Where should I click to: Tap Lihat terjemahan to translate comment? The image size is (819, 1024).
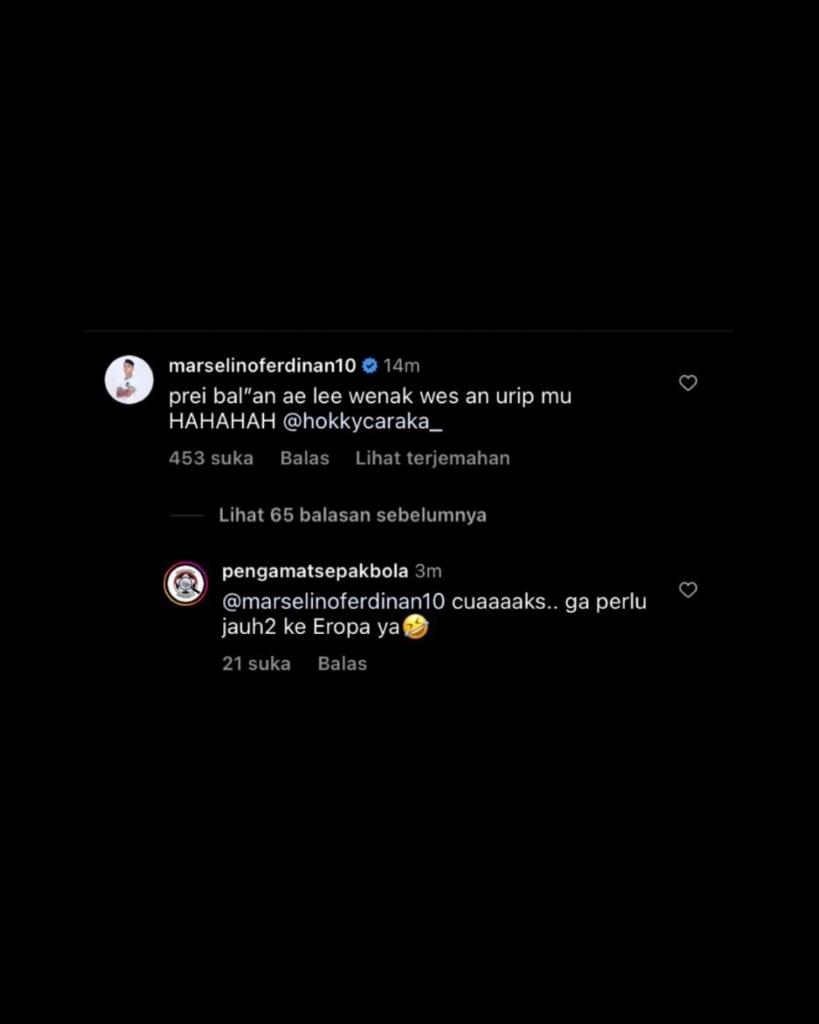pyautogui.click(x=432, y=458)
